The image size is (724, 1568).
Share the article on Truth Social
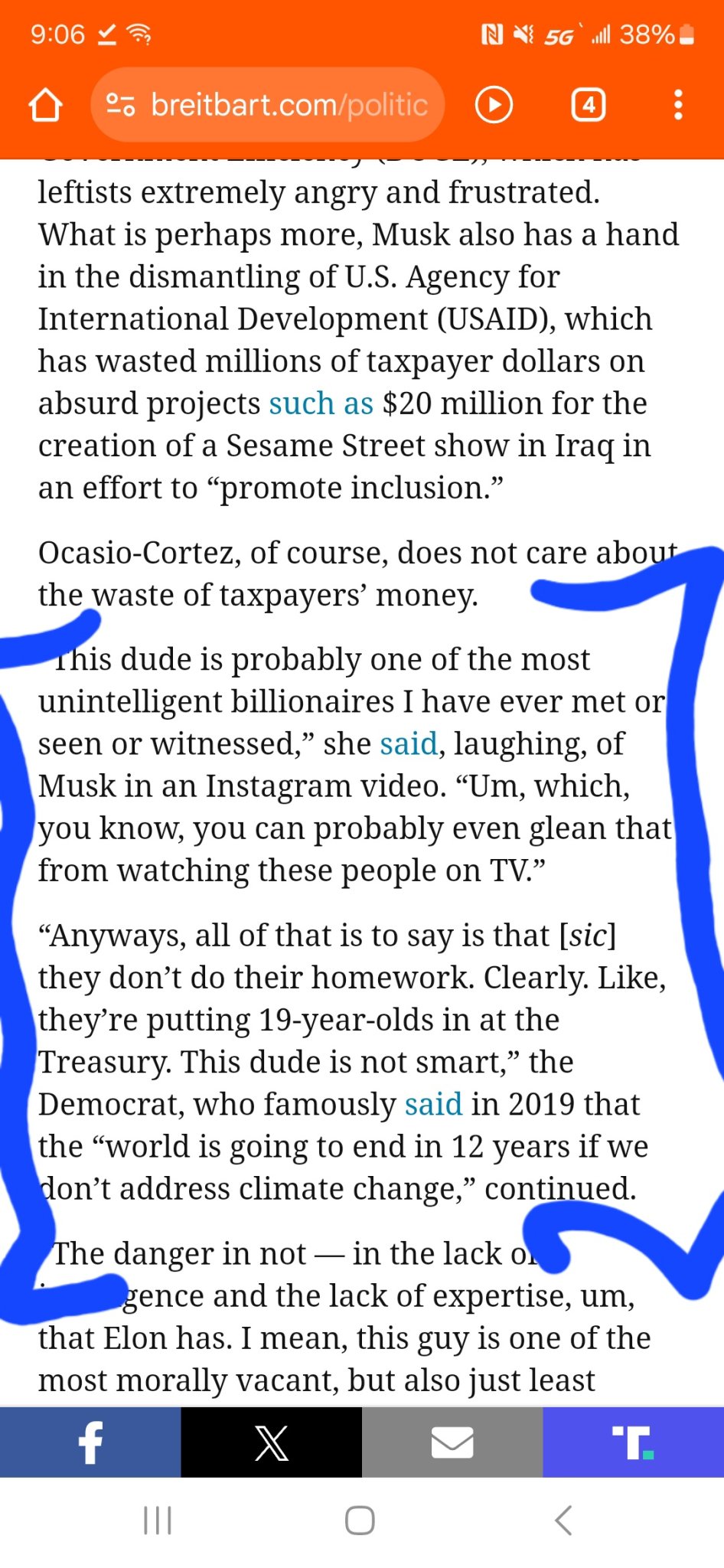[x=633, y=1442]
